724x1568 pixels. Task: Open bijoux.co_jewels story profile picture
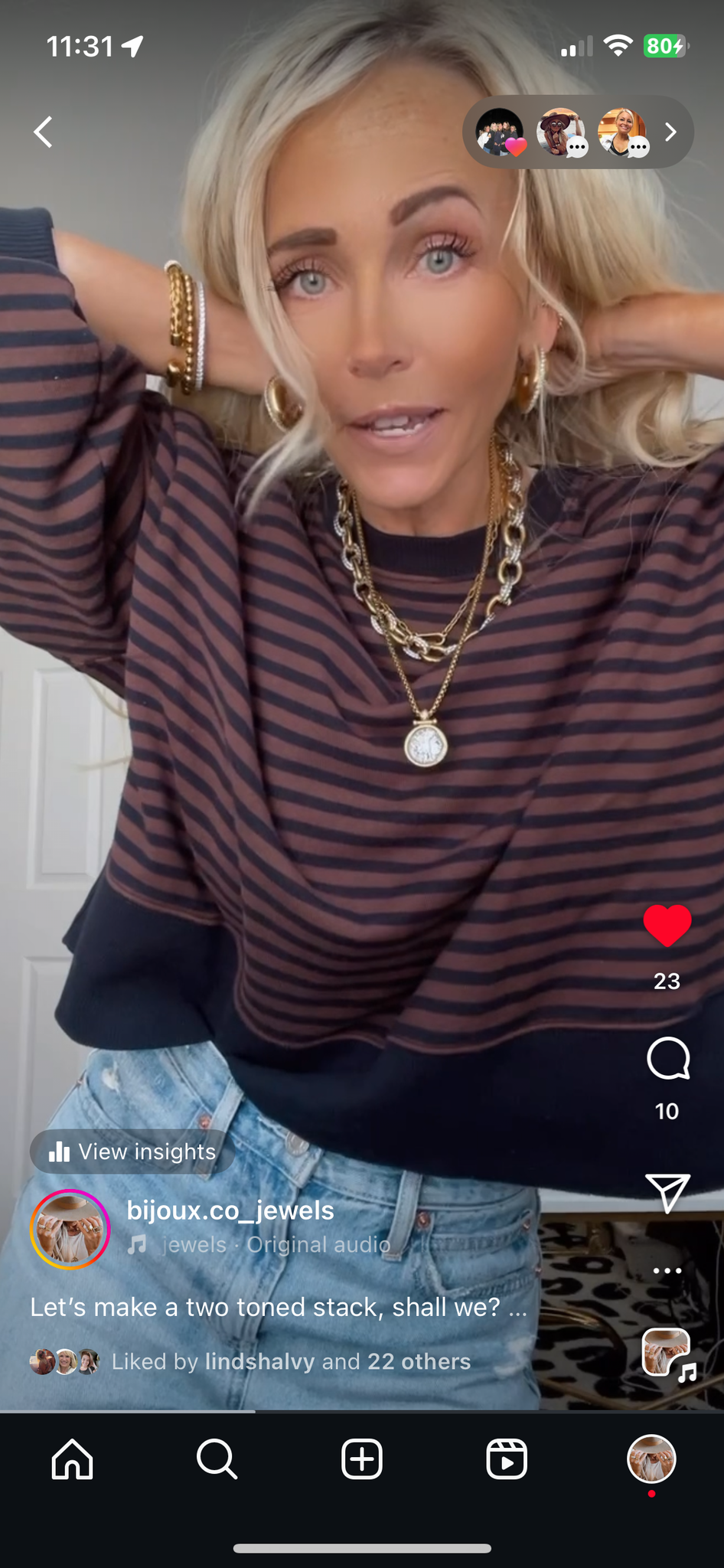[70, 1229]
